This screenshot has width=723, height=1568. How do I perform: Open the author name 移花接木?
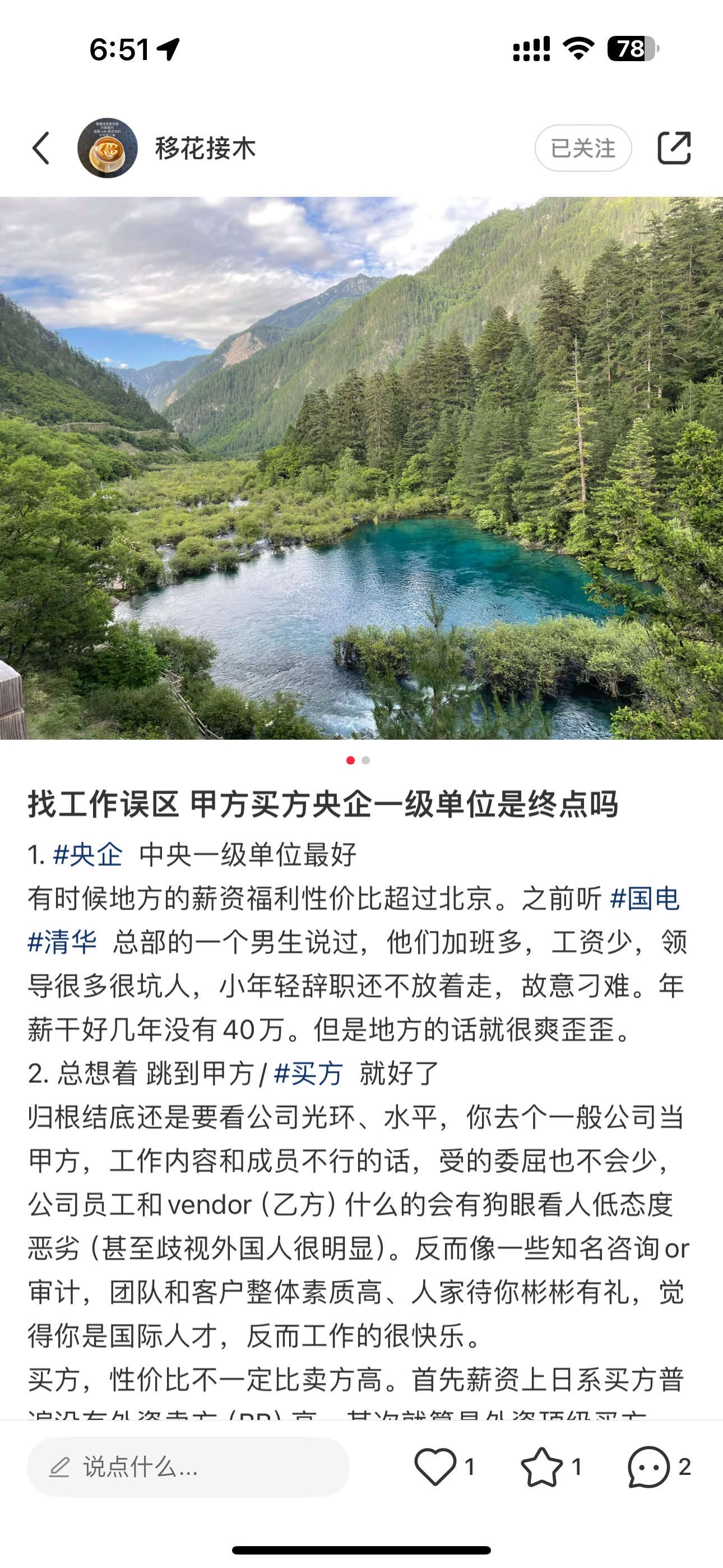coord(205,148)
